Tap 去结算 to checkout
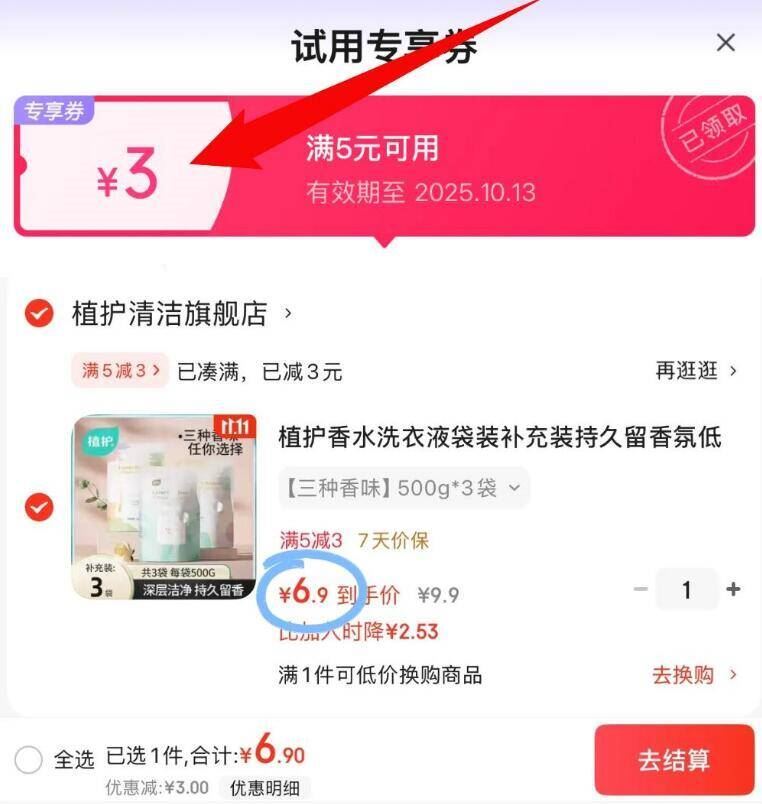 (674, 760)
